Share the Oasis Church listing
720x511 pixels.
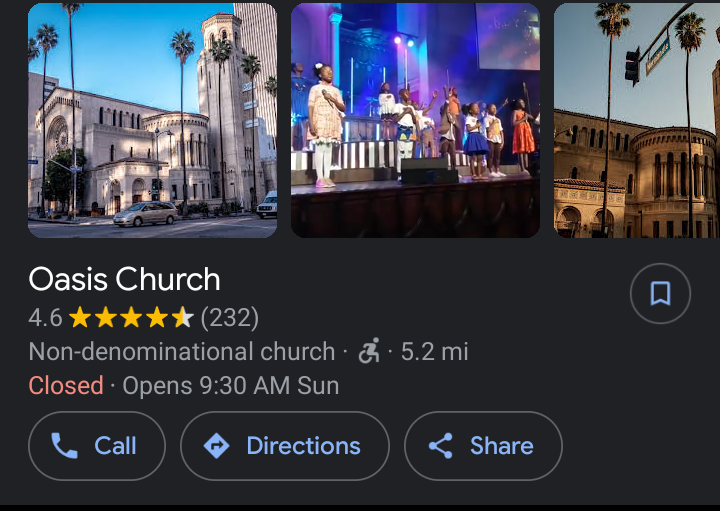pos(483,446)
